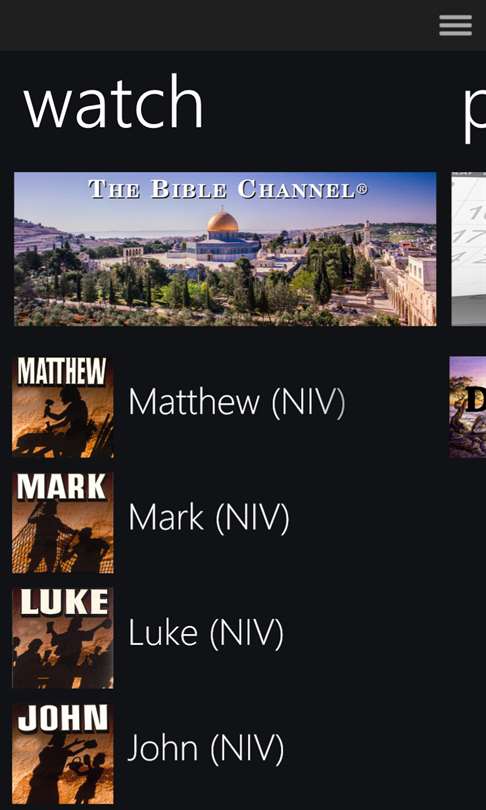Open the hamburger menu

[x=455, y=25]
